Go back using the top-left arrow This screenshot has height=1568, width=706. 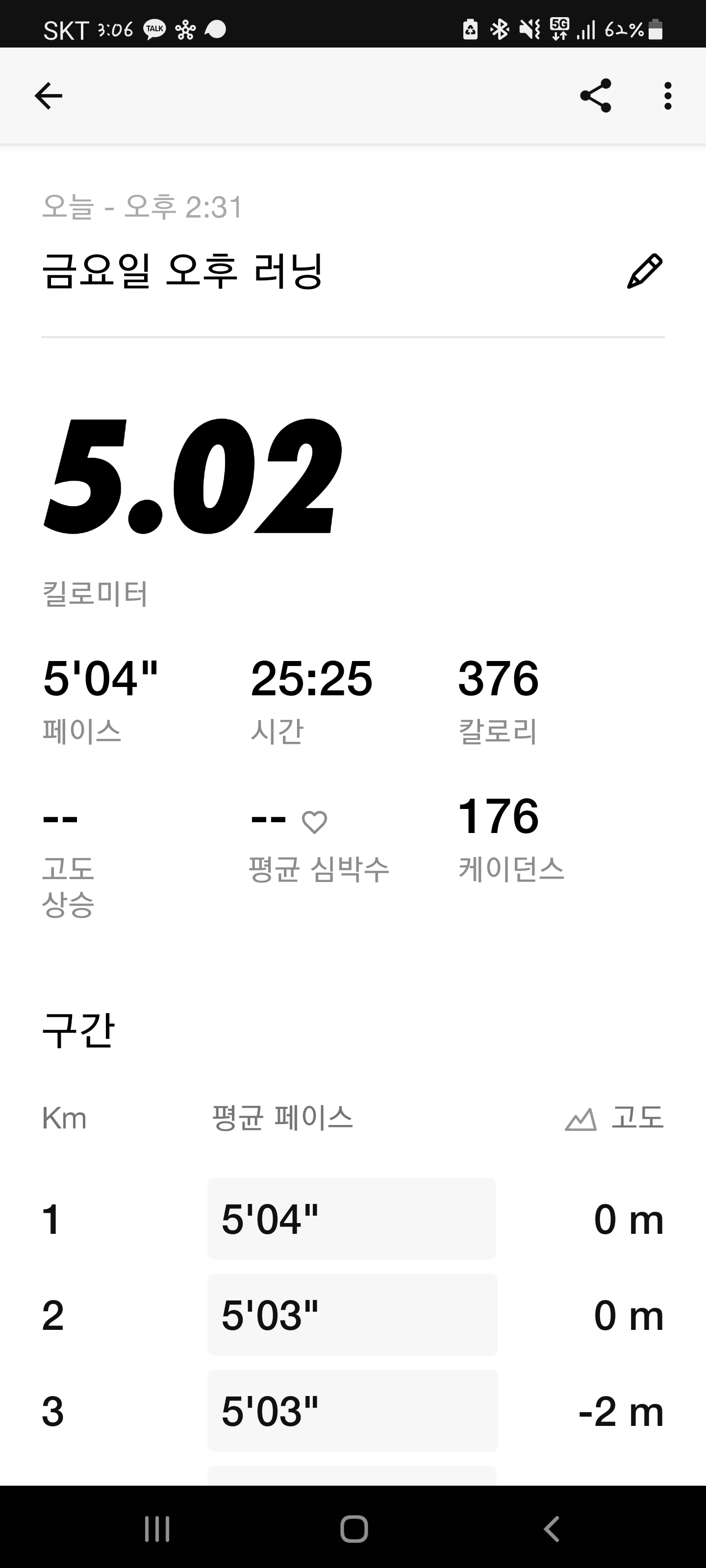pos(49,96)
